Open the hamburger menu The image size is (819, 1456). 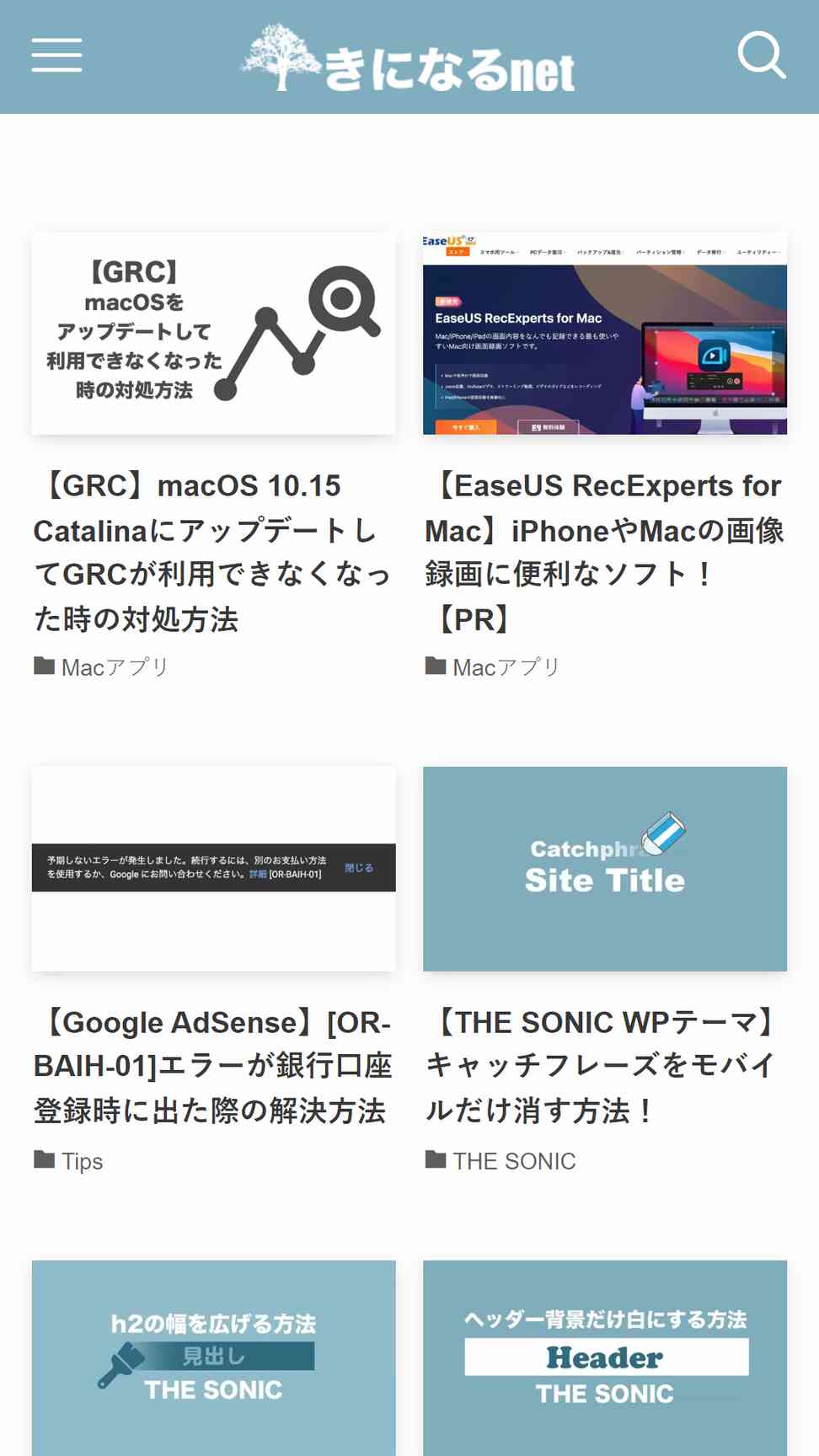coord(56,55)
